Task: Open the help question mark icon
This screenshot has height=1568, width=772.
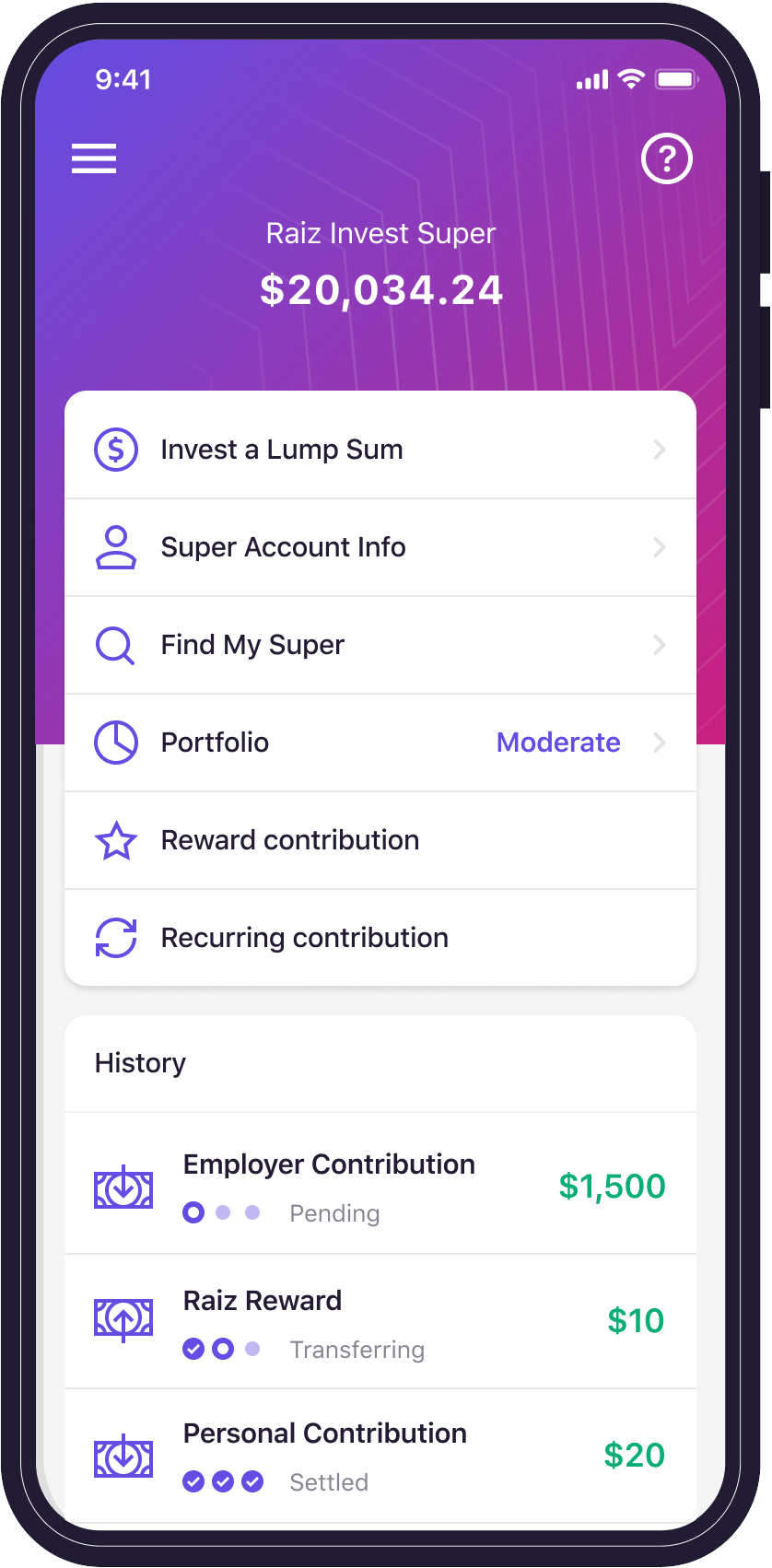Action: pos(666,158)
